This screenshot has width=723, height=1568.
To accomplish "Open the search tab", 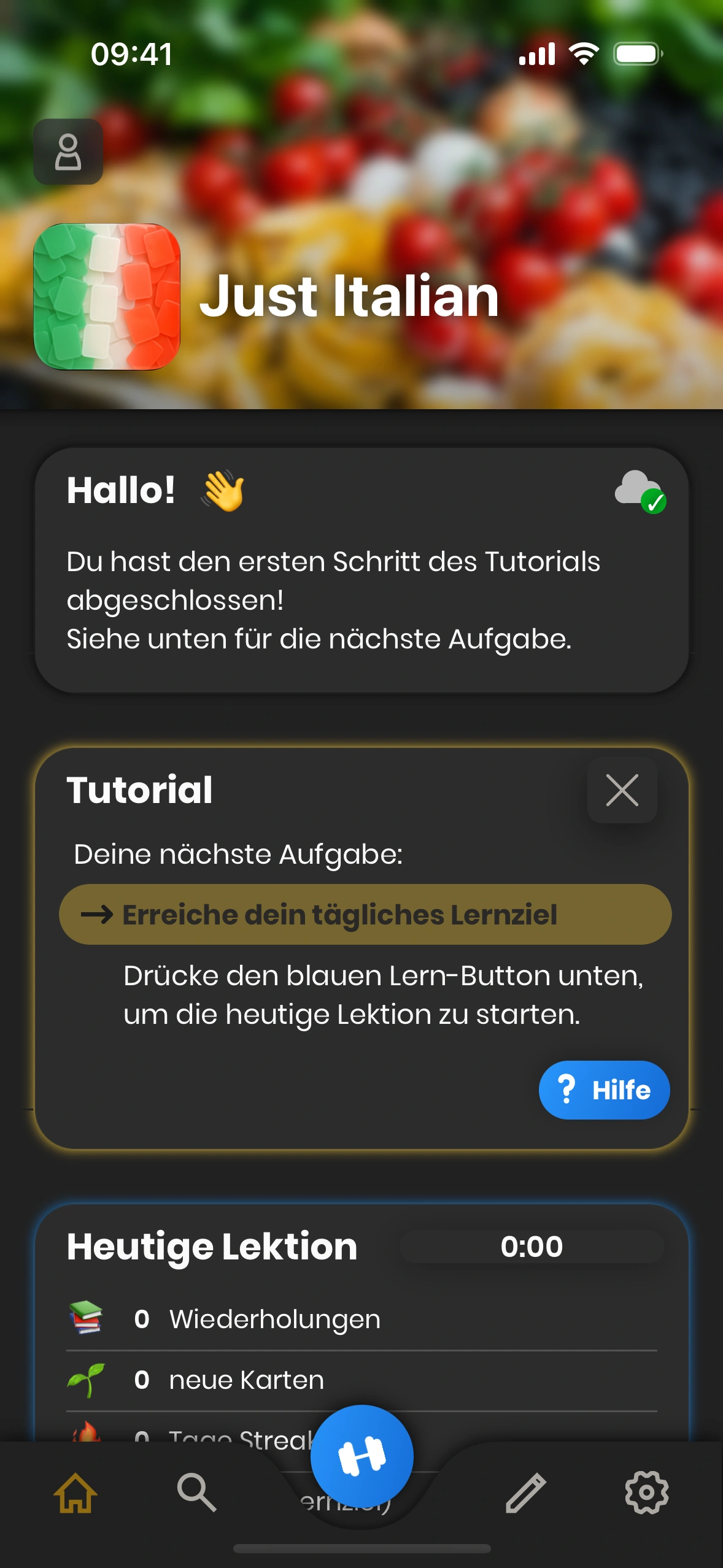I will coord(196,1493).
